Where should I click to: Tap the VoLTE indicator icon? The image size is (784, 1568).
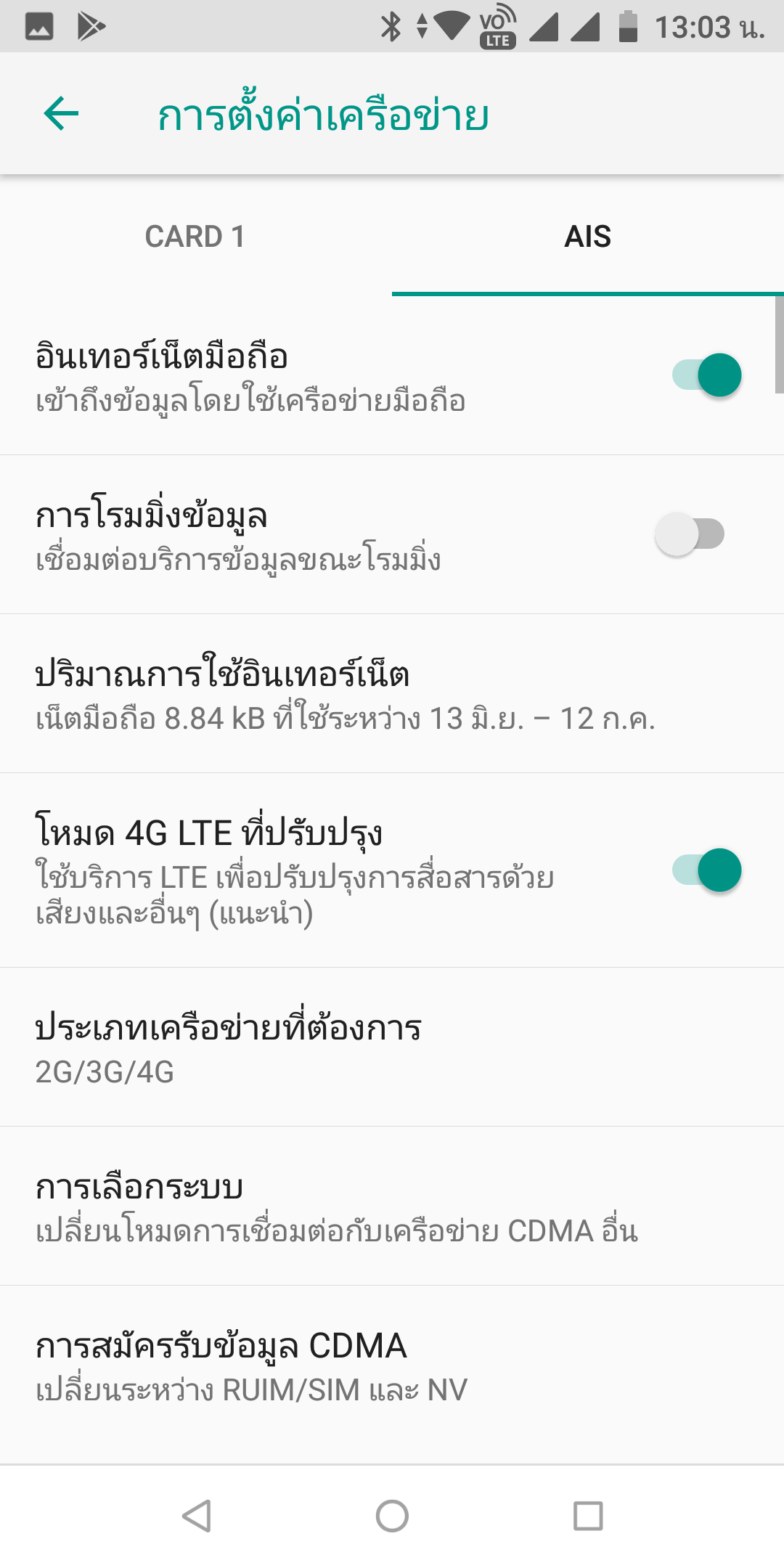click(497, 29)
